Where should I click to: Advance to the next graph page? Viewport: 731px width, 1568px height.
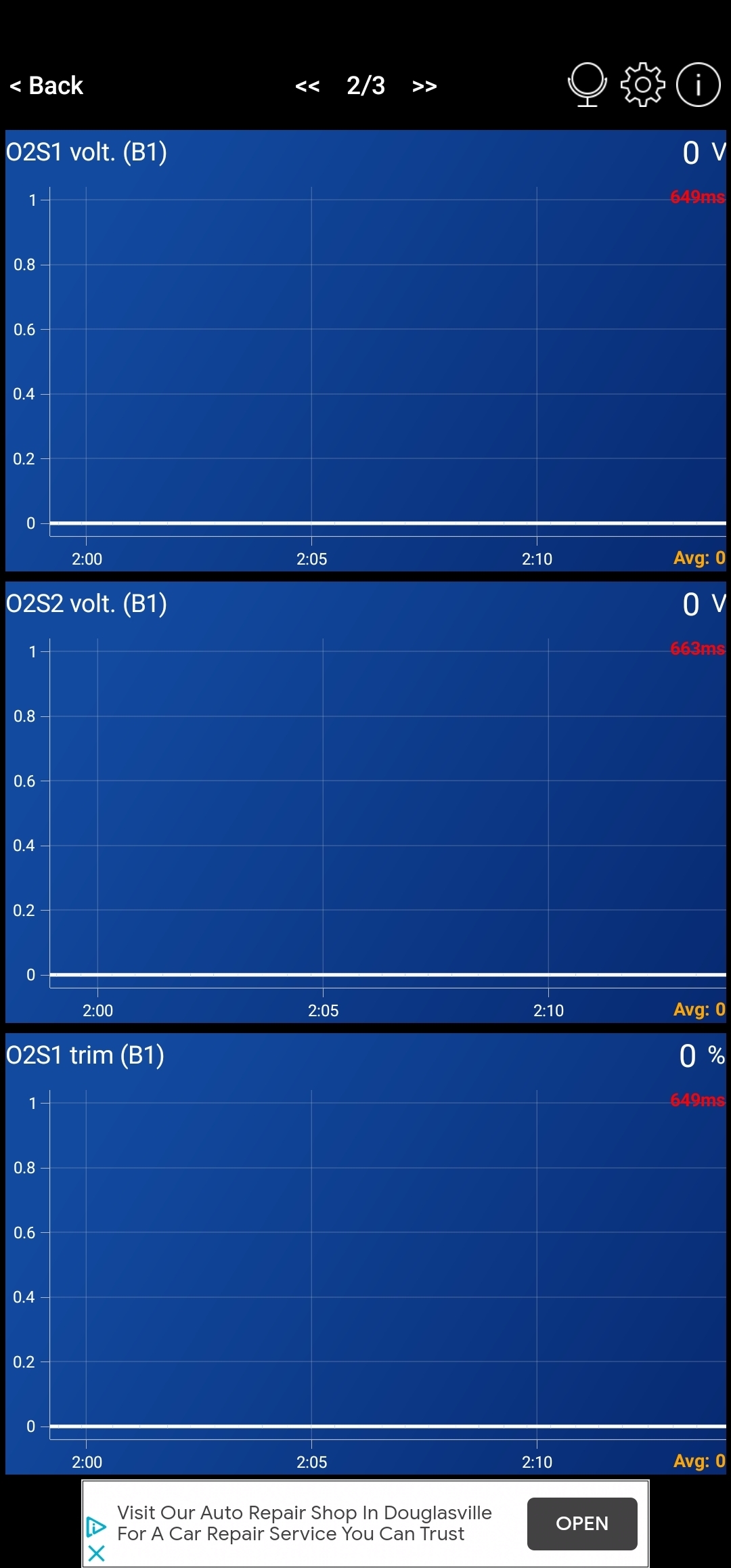point(424,87)
